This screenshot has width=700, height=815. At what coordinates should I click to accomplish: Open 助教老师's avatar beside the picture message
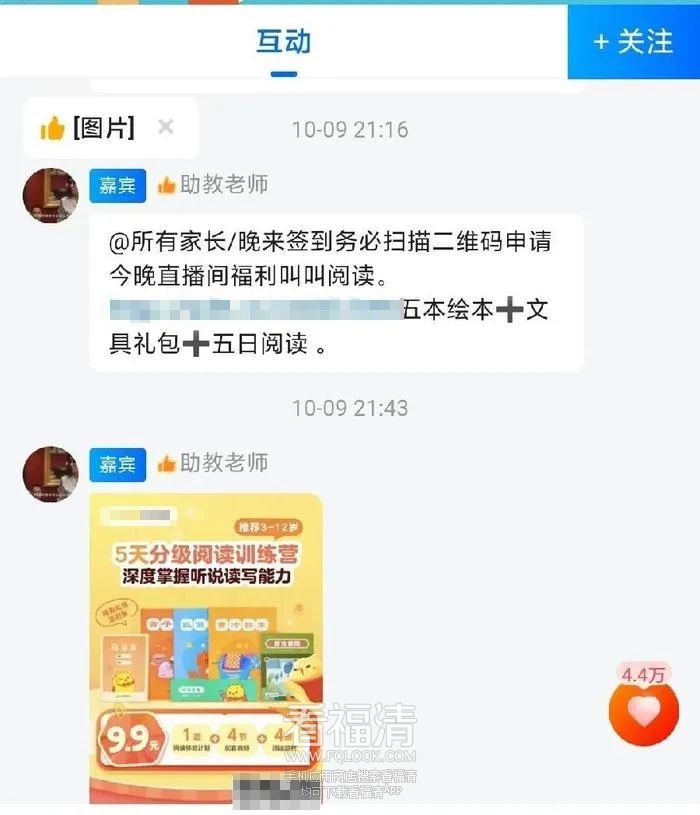tap(51, 474)
